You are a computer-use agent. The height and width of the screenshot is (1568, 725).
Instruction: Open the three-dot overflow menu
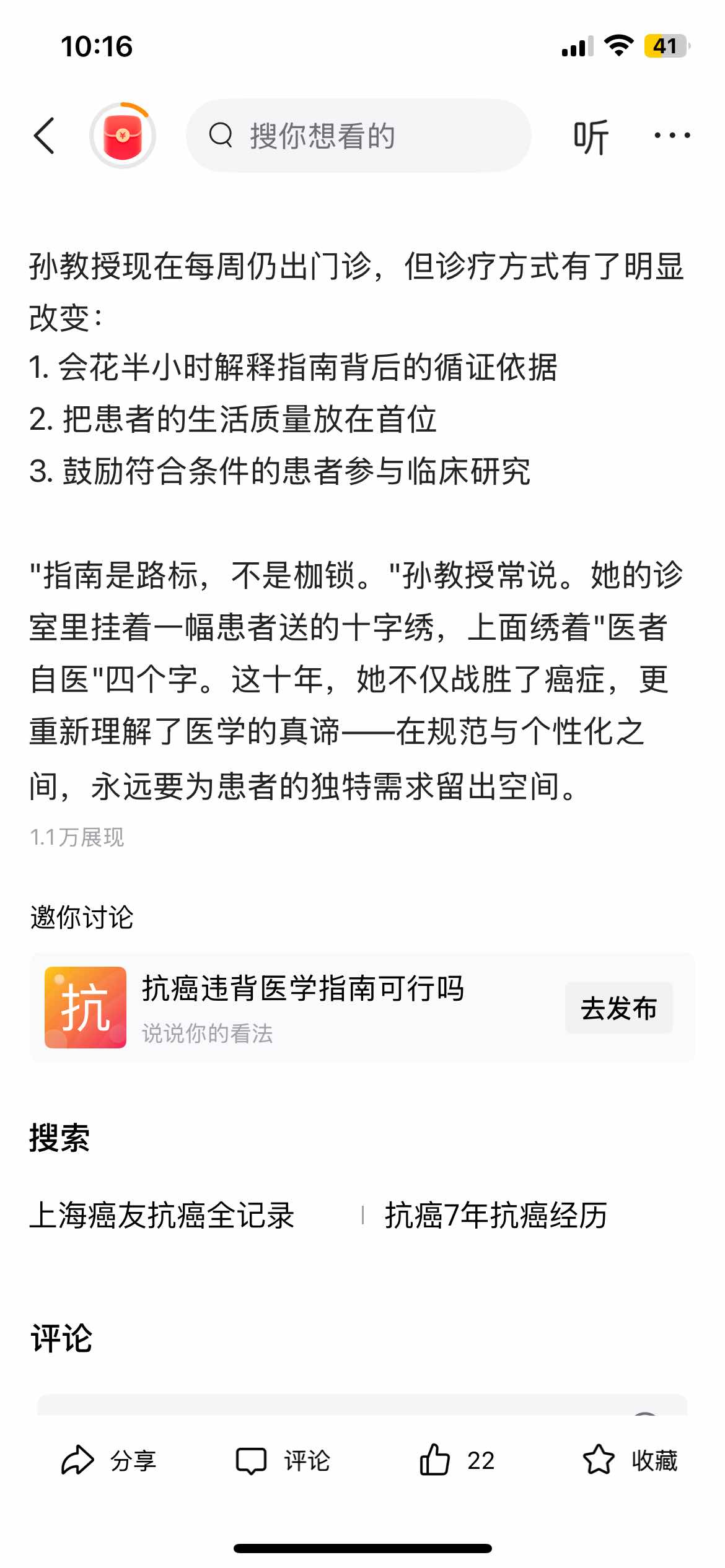[x=672, y=136]
